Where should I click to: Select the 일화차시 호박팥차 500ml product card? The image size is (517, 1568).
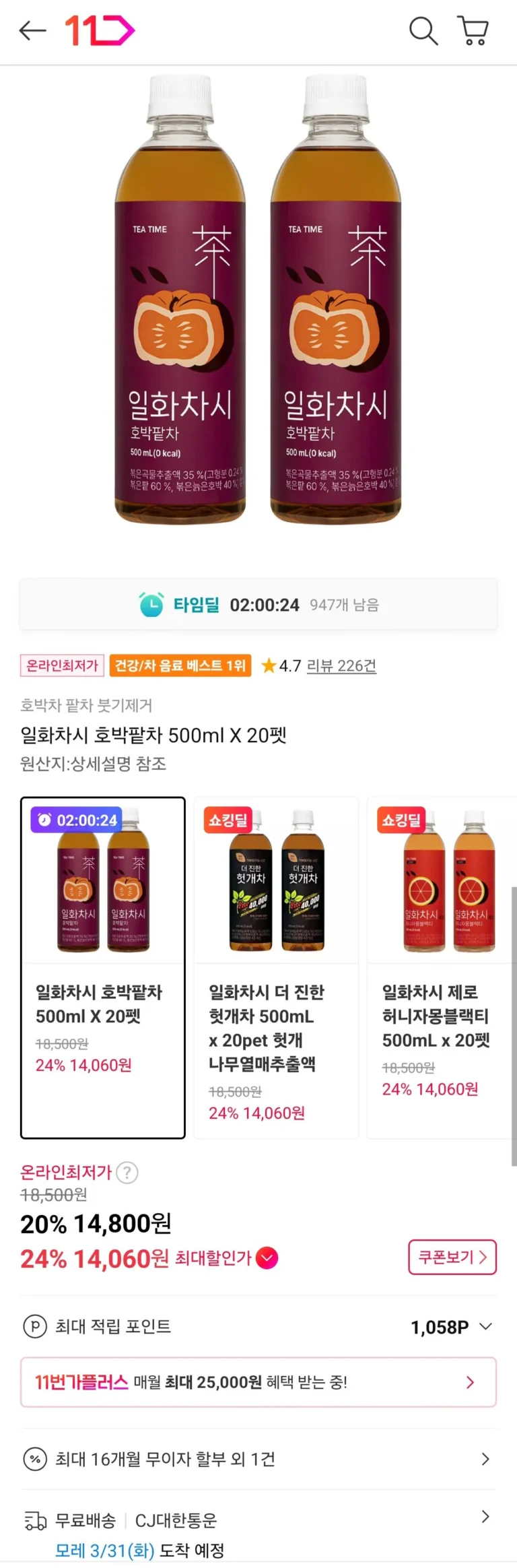(103, 967)
